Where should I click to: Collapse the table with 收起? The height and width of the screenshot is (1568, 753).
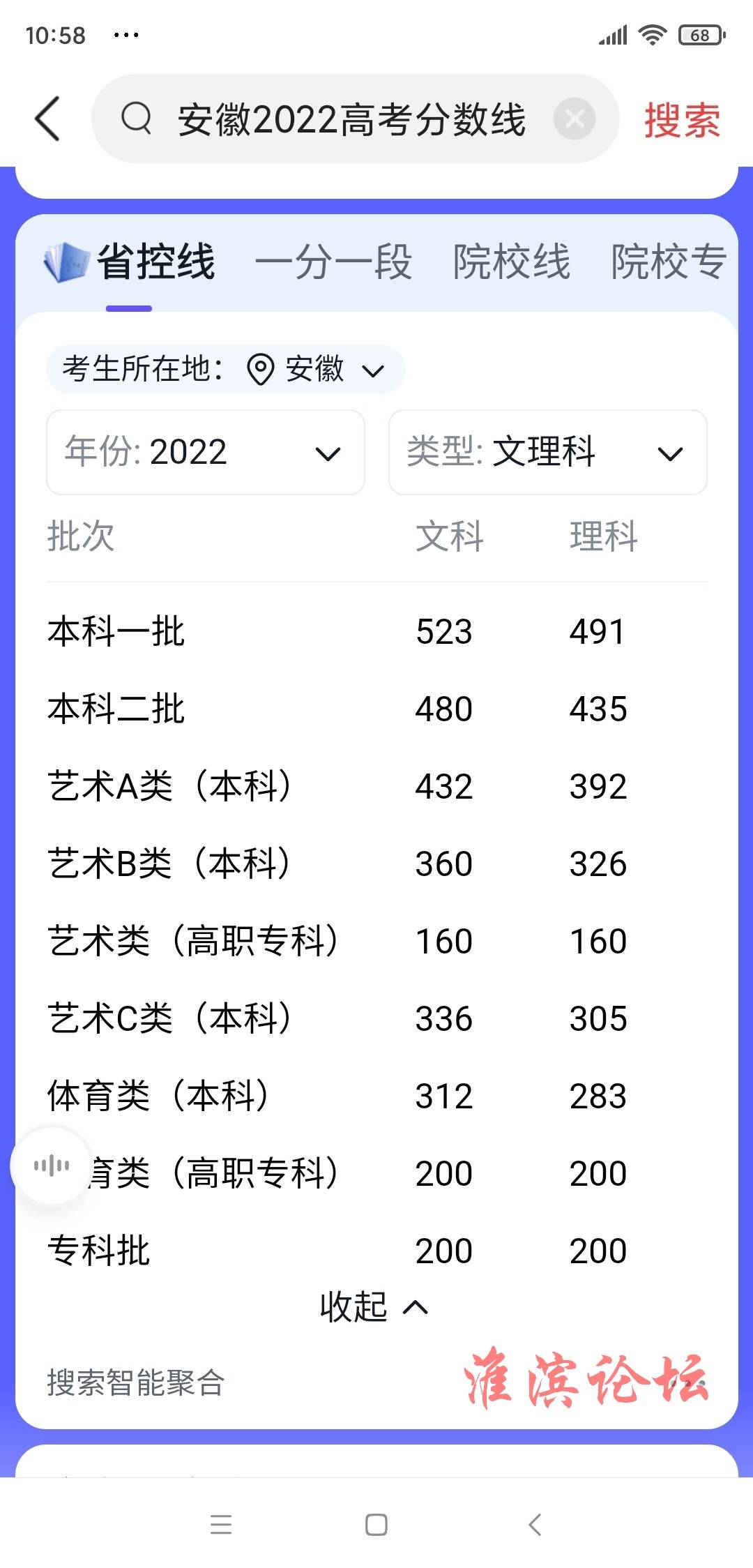point(374,1307)
